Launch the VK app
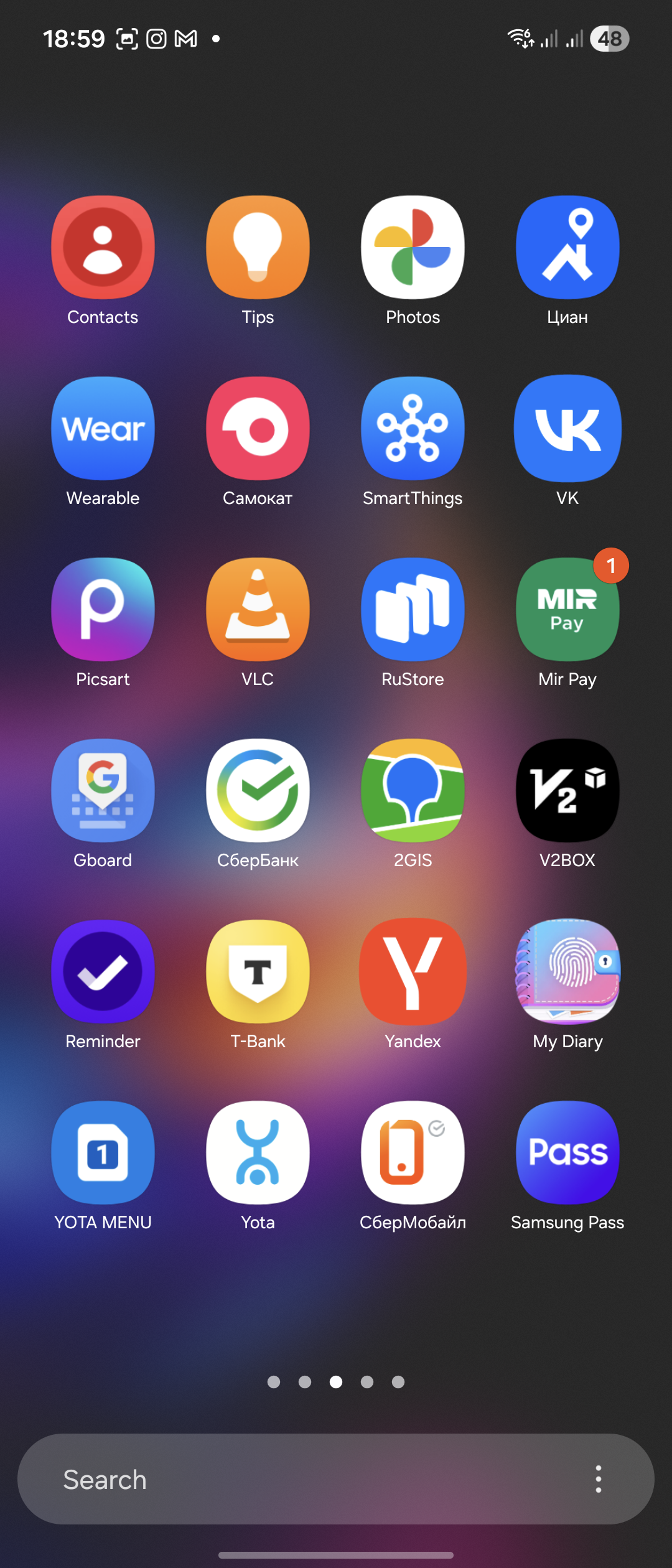Image resolution: width=672 pixels, height=1568 pixels. point(567,429)
